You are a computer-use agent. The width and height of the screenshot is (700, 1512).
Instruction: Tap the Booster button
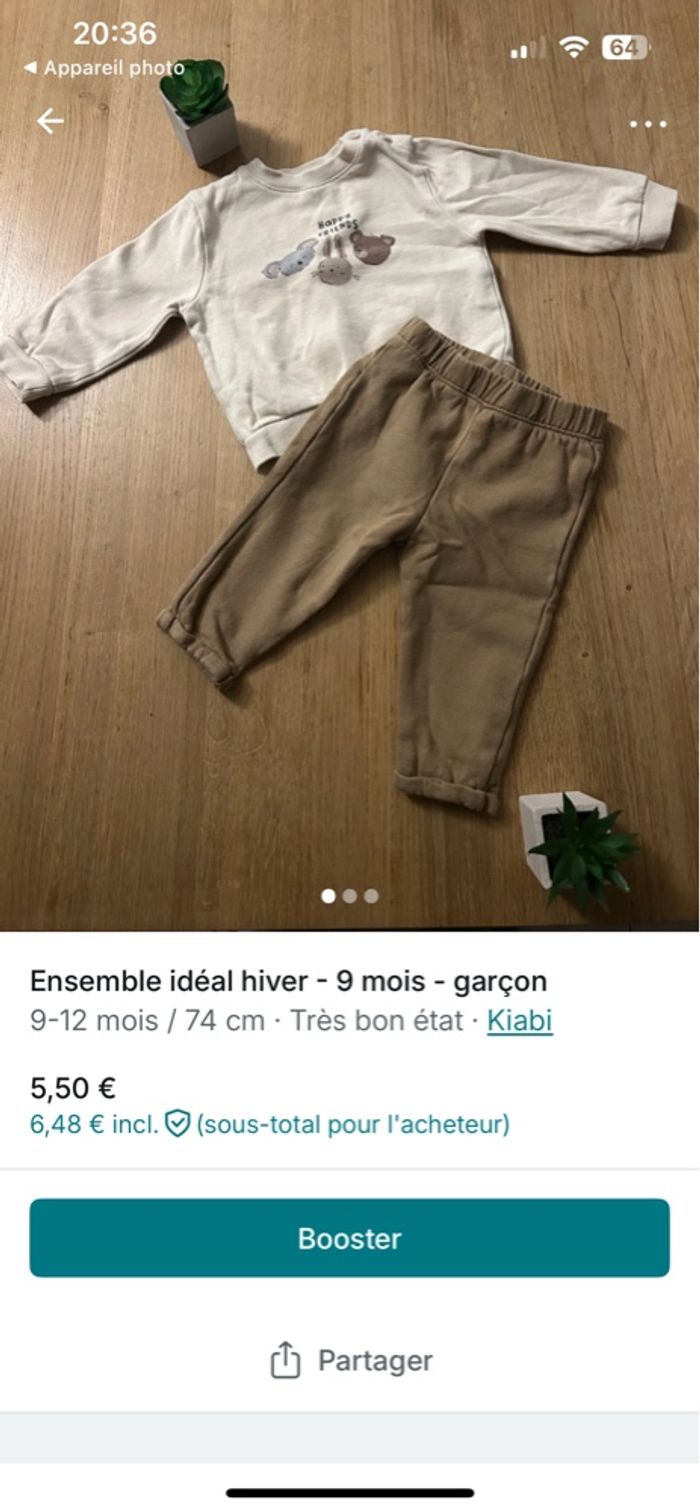[349, 1238]
